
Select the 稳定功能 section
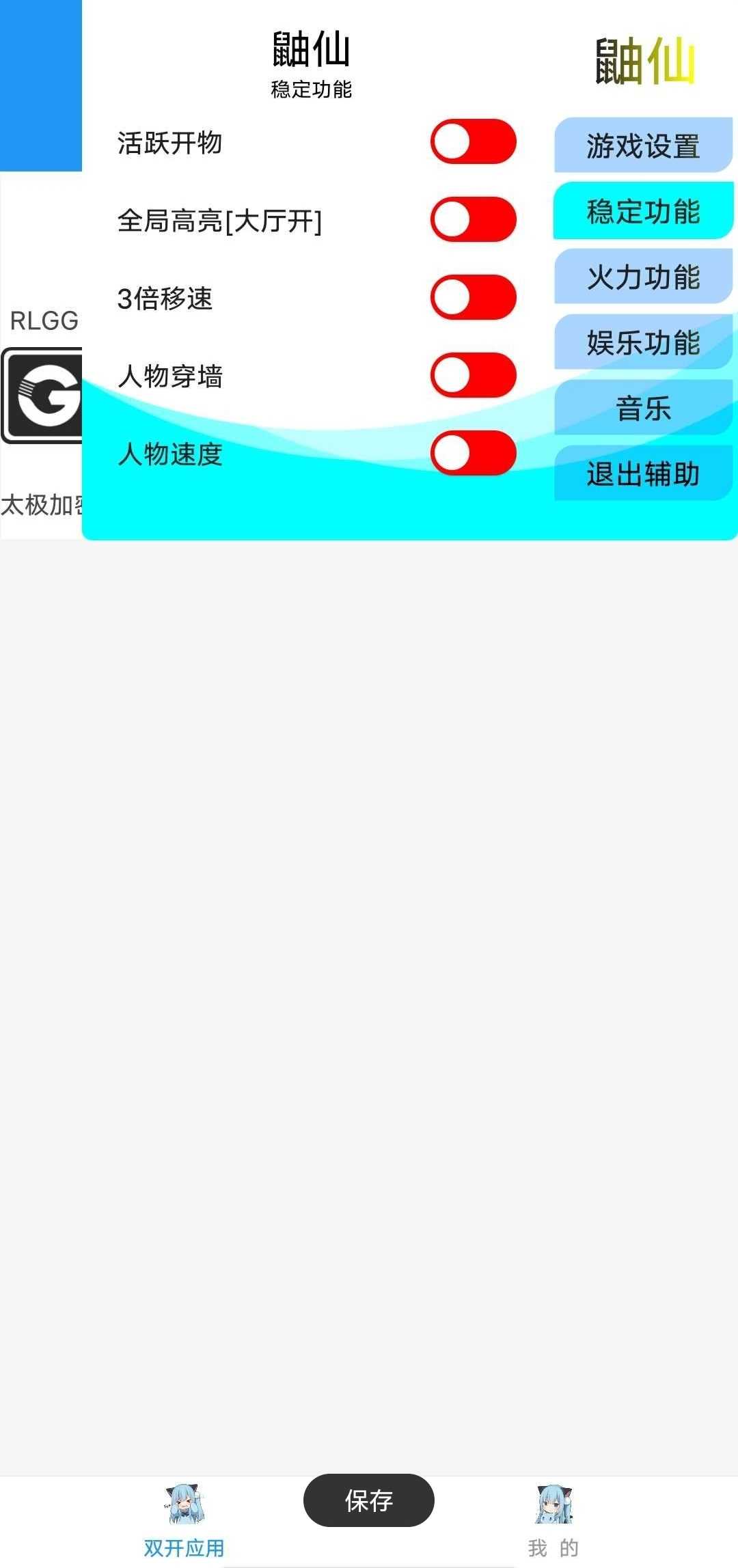click(643, 211)
